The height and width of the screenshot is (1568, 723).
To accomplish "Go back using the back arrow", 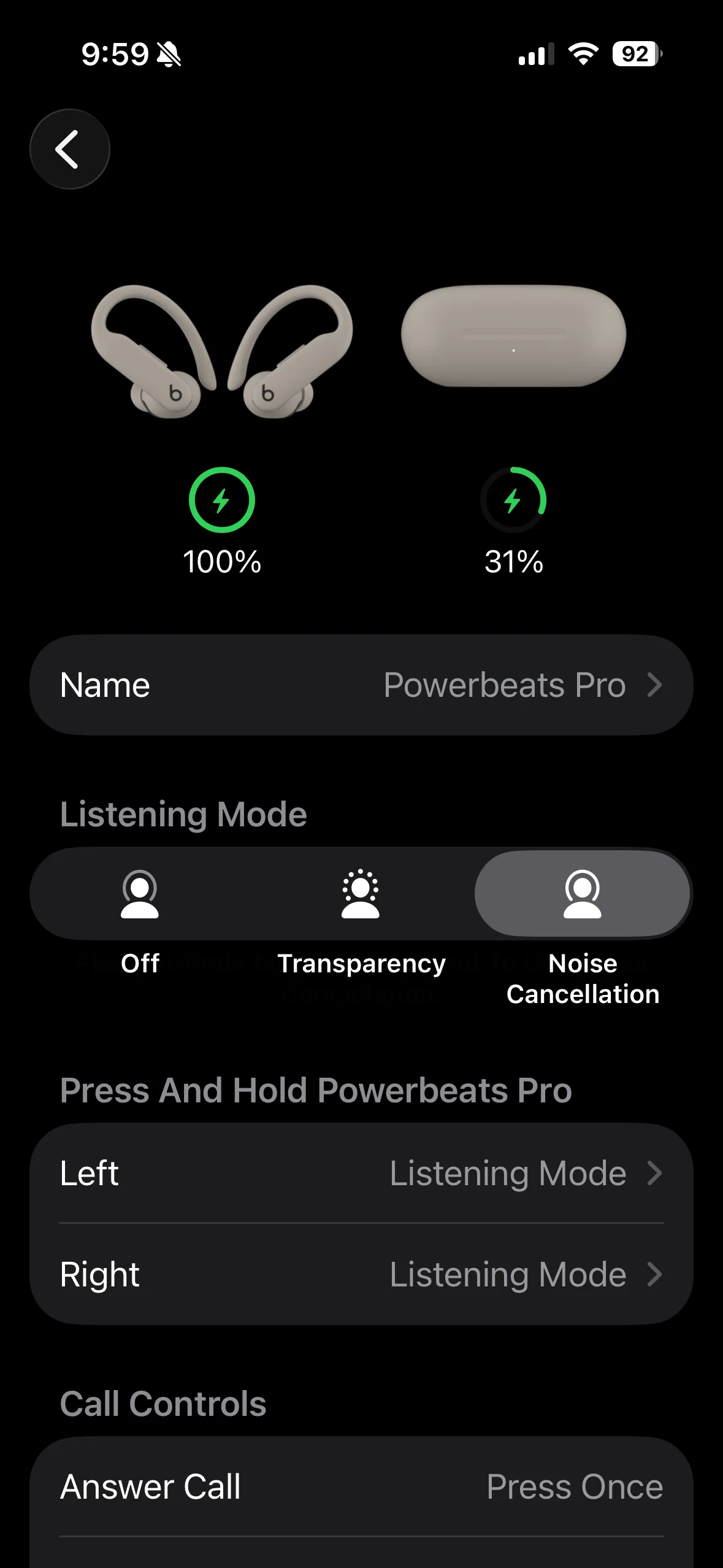I will [70, 149].
